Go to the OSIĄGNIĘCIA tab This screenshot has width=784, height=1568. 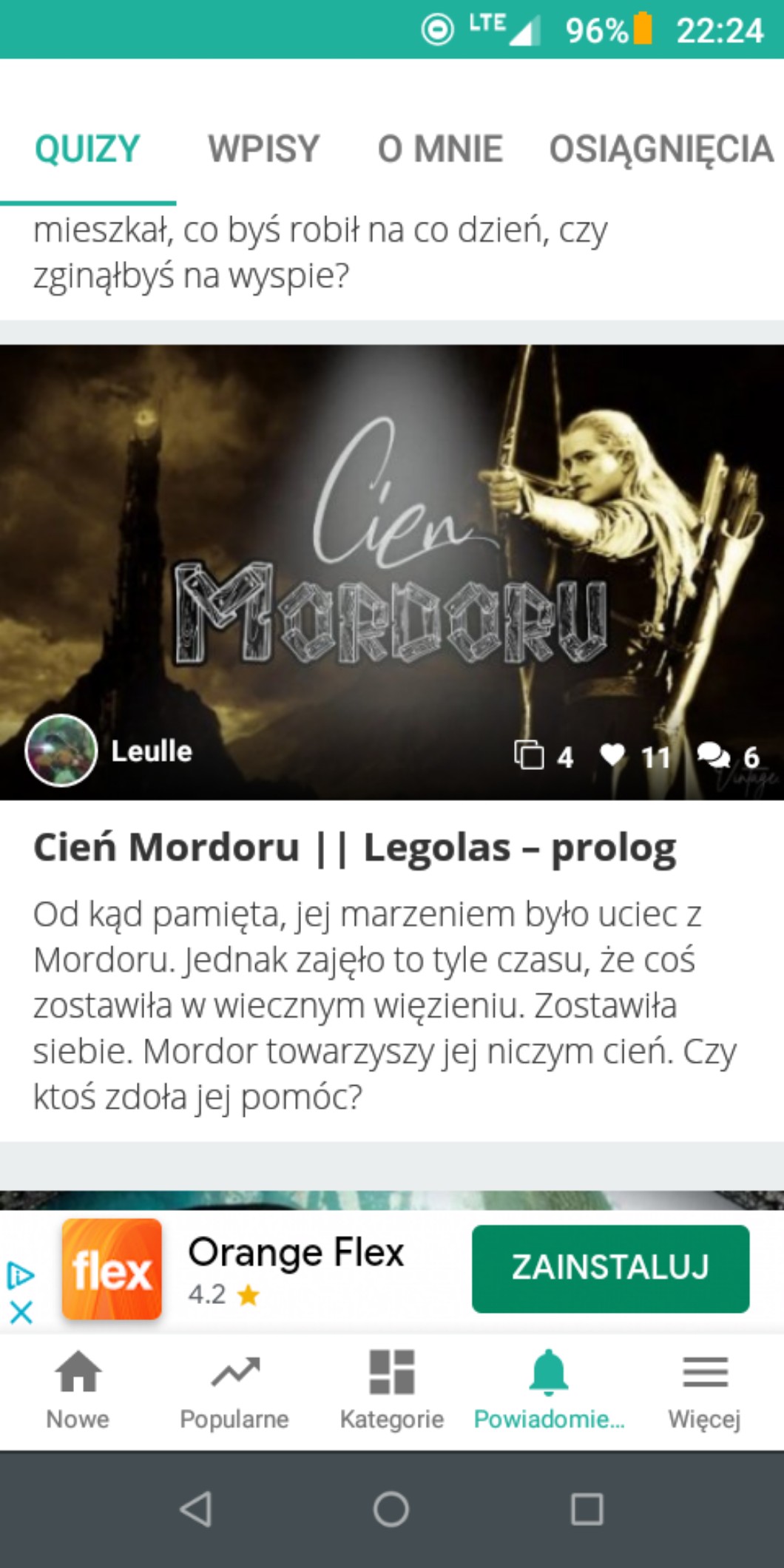[x=660, y=149]
